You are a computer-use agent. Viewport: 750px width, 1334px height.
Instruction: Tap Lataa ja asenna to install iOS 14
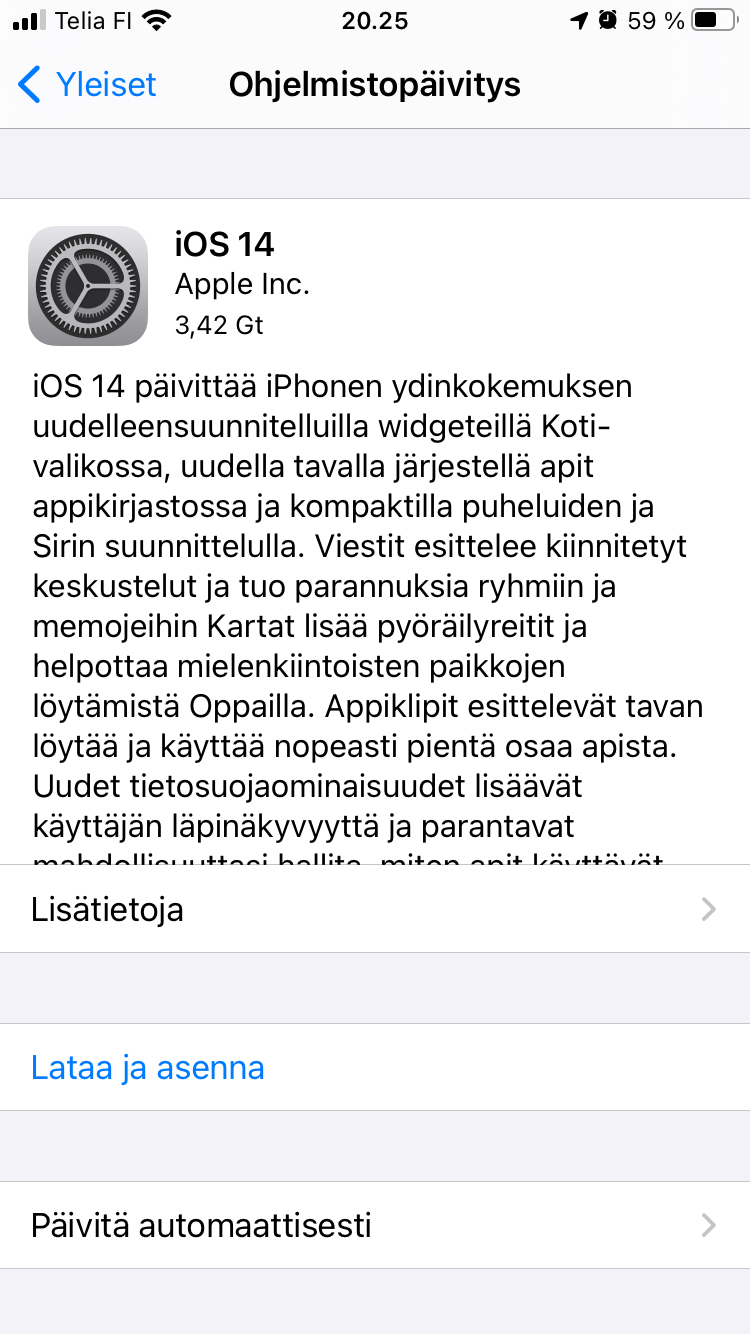375,1067
